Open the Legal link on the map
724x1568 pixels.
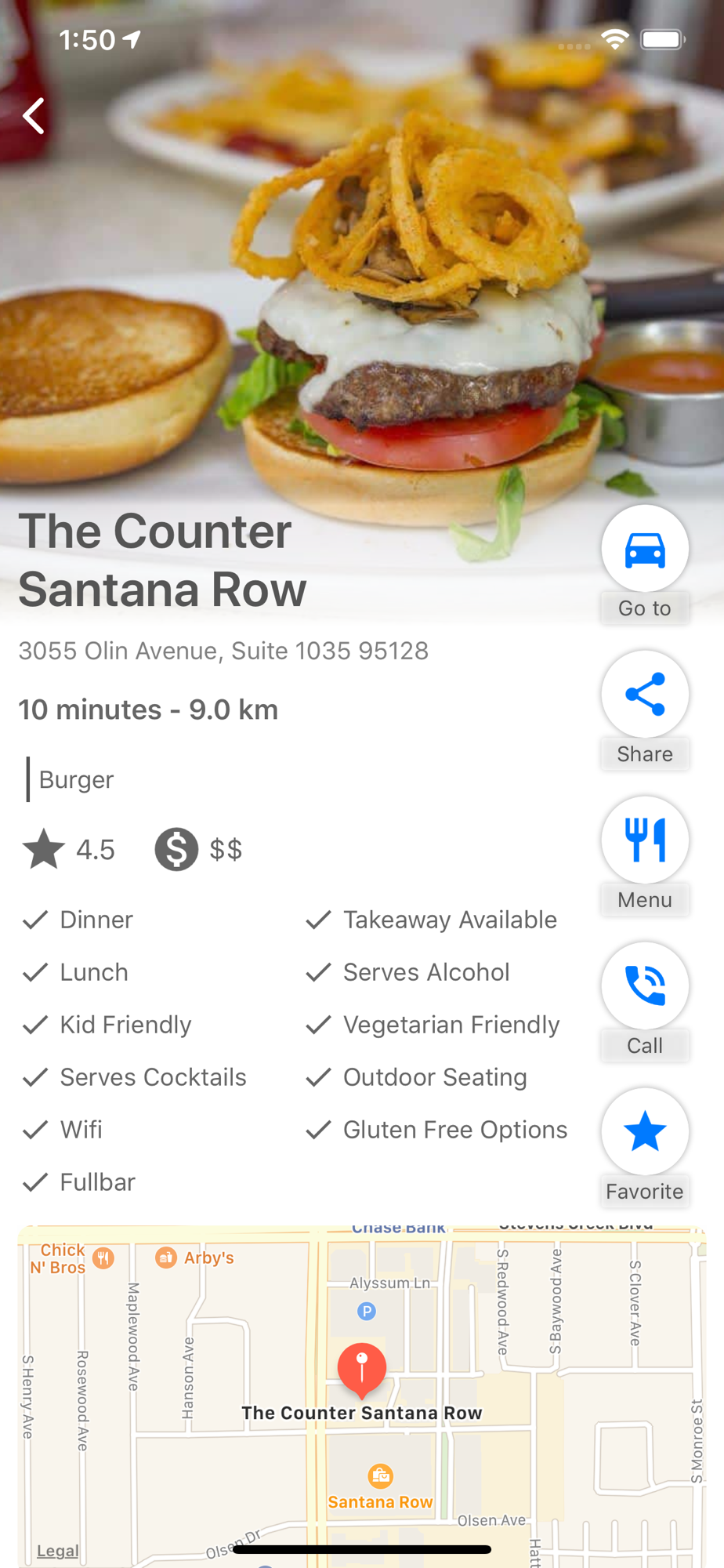tap(57, 1551)
